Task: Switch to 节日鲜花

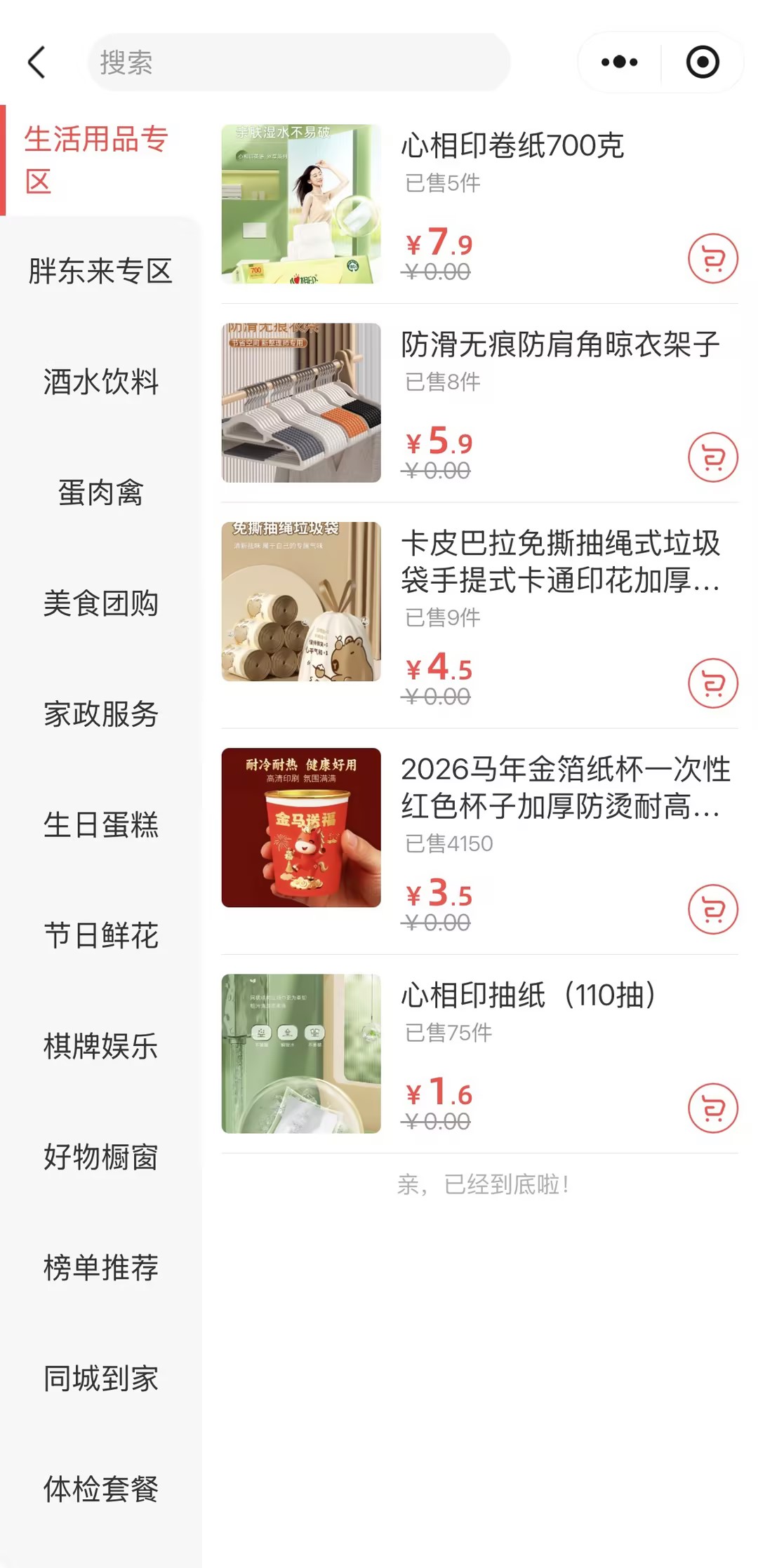Action: click(100, 936)
